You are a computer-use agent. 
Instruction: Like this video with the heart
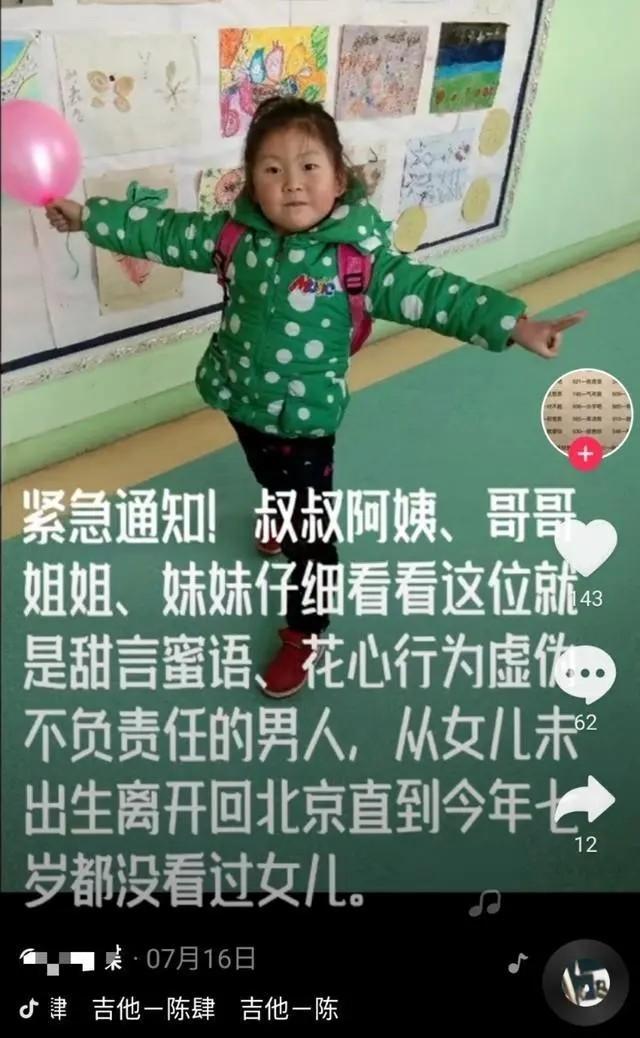pyautogui.click(x=586, y=548)
